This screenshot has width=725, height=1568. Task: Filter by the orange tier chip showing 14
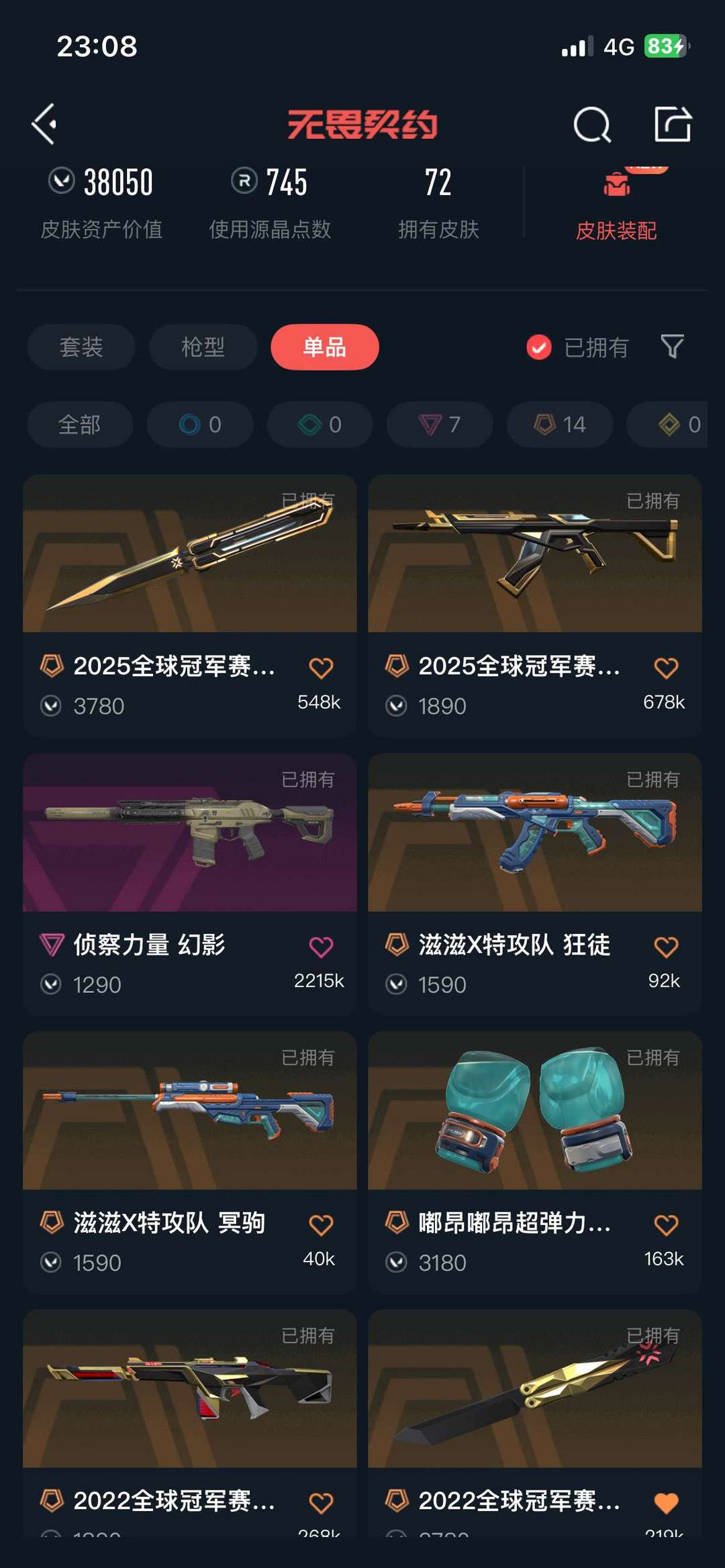pos(560,424)
